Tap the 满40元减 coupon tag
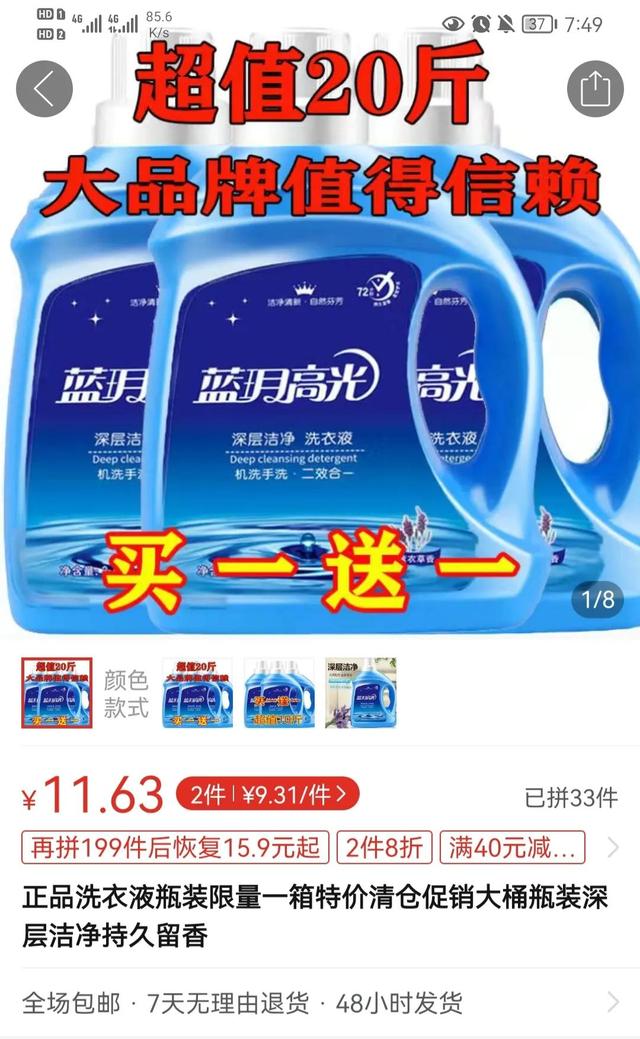Image resolution: width=640 pixels, height=1039 pixels. point(513,848)
